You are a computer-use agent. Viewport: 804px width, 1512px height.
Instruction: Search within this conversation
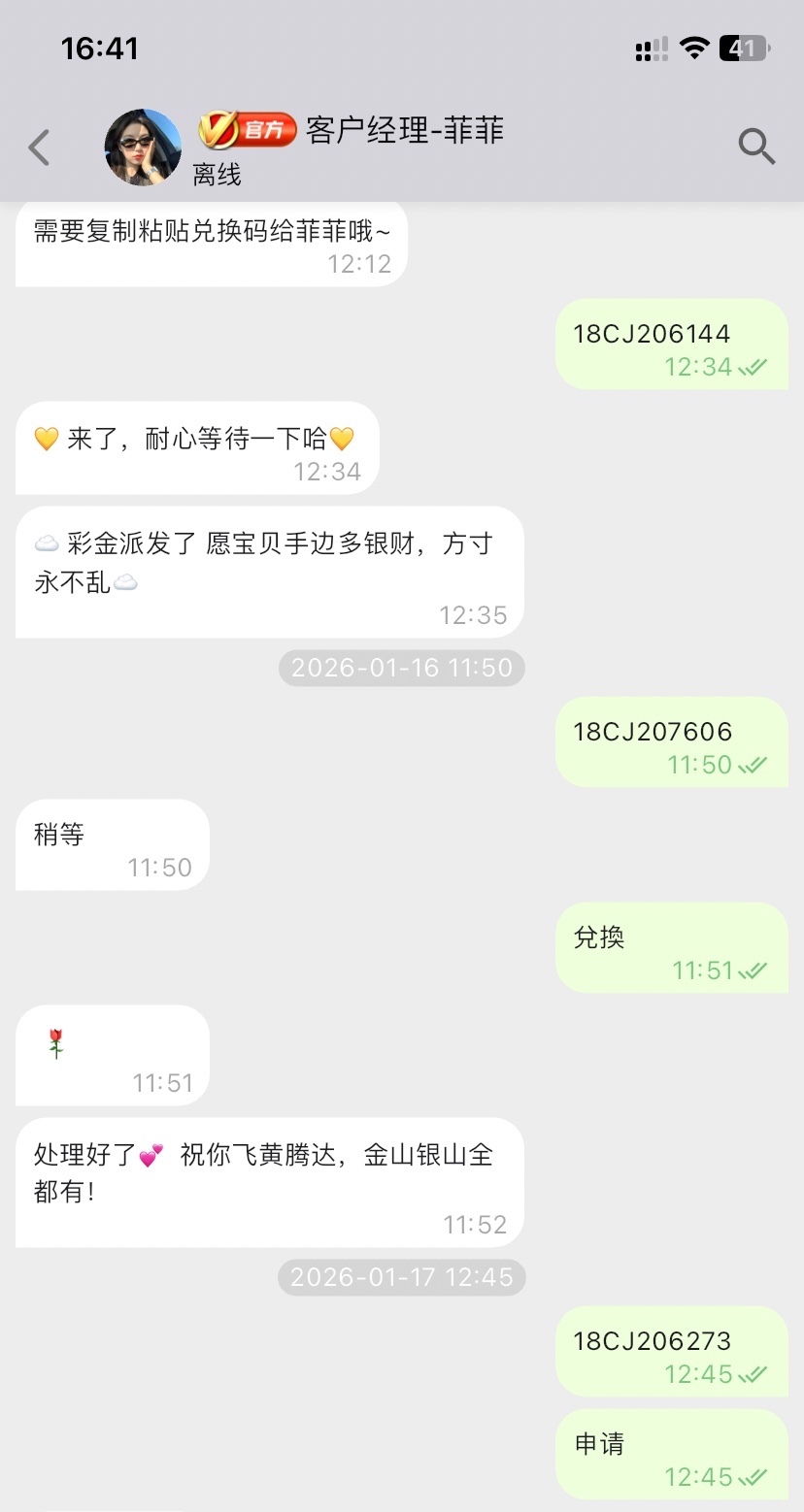(755, 147)
